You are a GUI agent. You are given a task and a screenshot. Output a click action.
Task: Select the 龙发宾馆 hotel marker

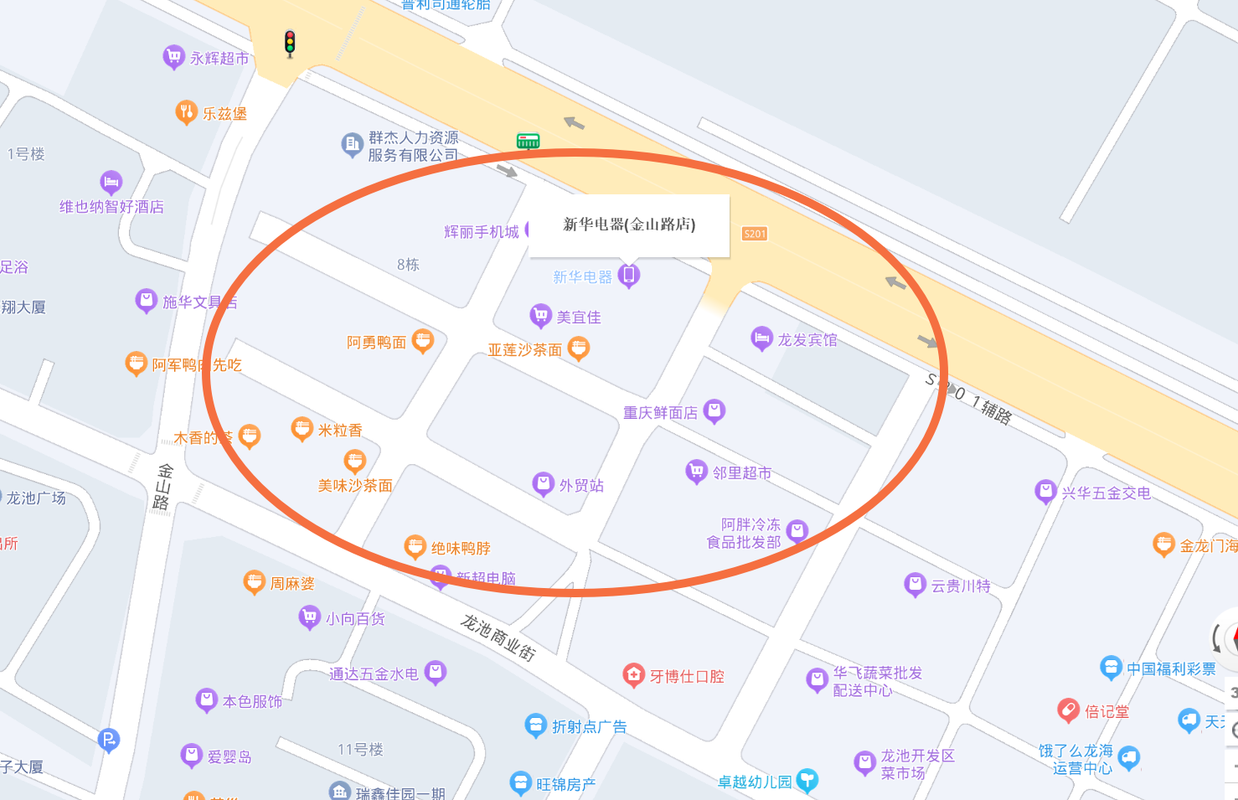point(762,339)
